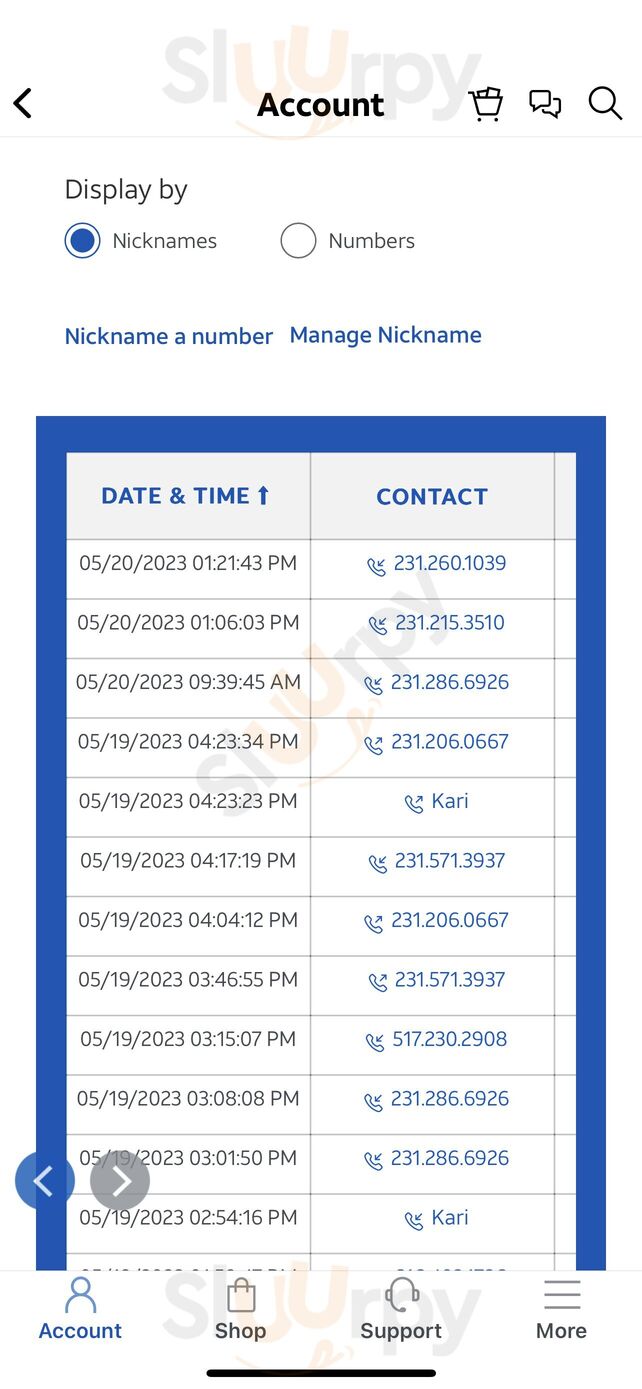This screenshot has height=1389, width=642.
Task: Open the More tab
Action: click(x=561, y=1308)
